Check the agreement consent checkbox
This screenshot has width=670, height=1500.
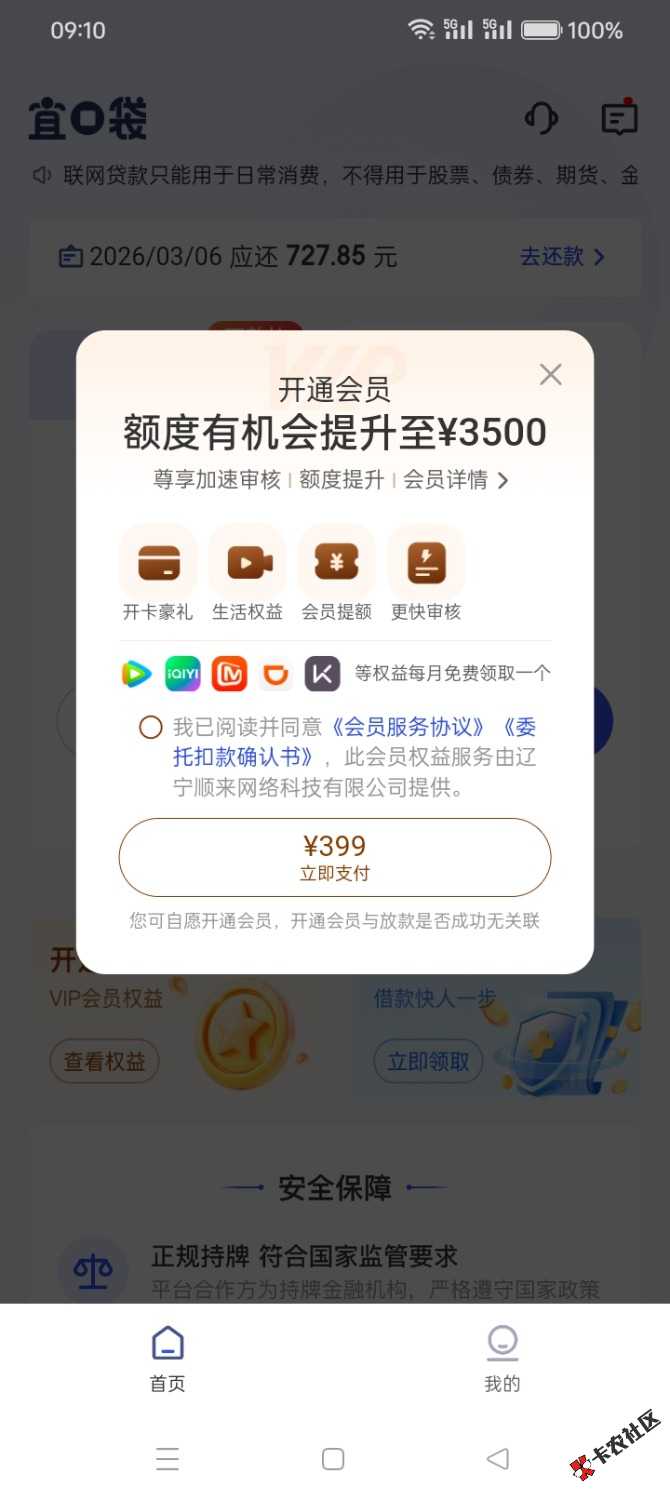pos(151,727)
